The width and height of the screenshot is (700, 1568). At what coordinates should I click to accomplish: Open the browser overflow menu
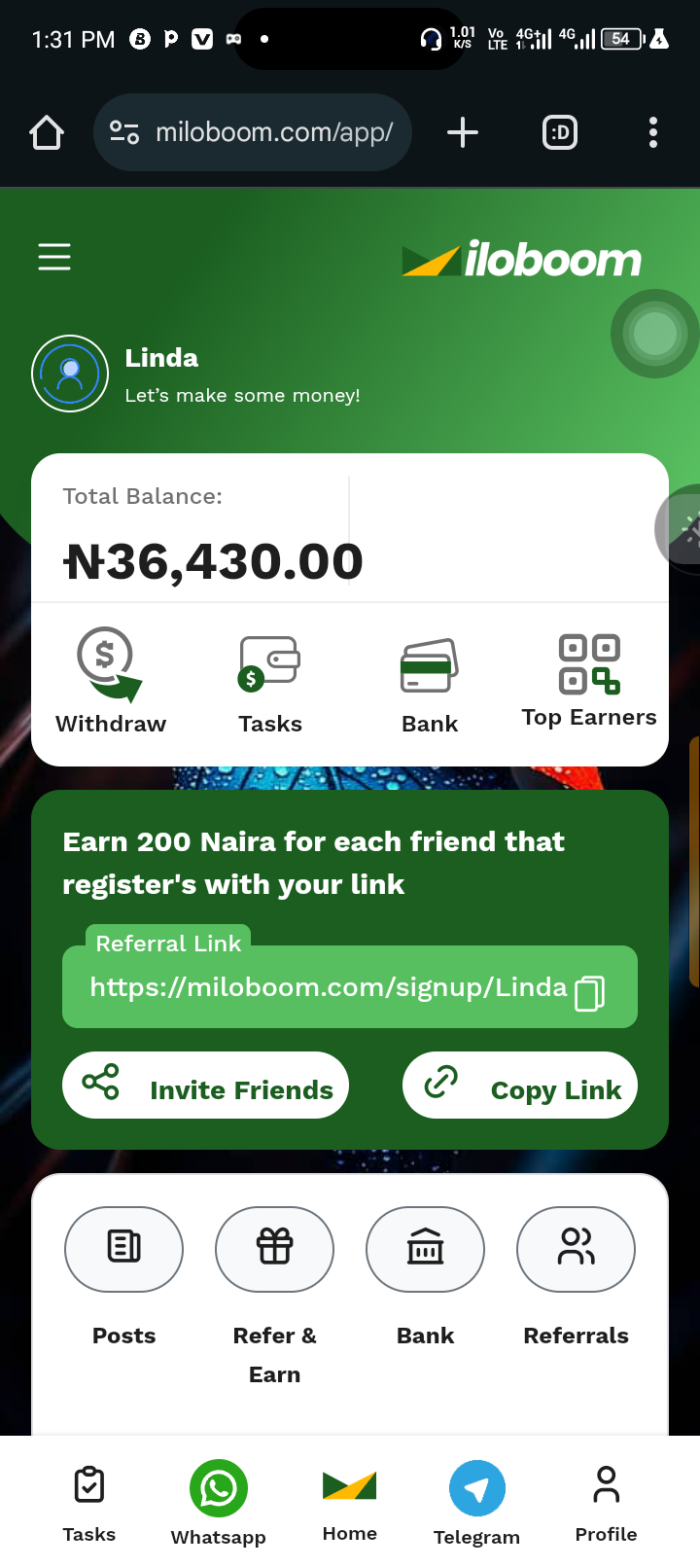pyautogui.click(x=653, y=132)
